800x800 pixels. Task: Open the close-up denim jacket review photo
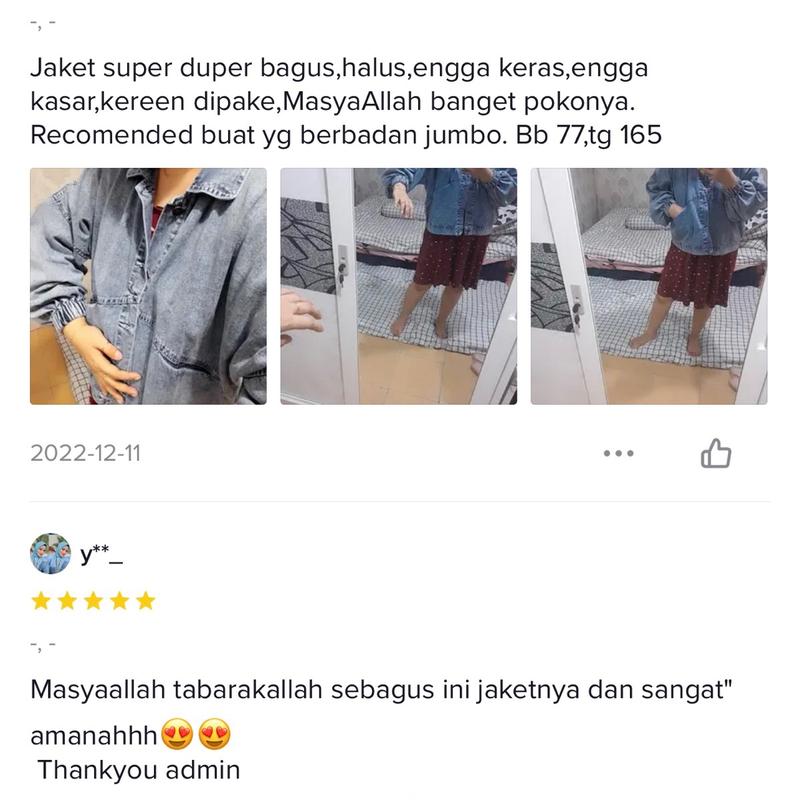[148, 286]
